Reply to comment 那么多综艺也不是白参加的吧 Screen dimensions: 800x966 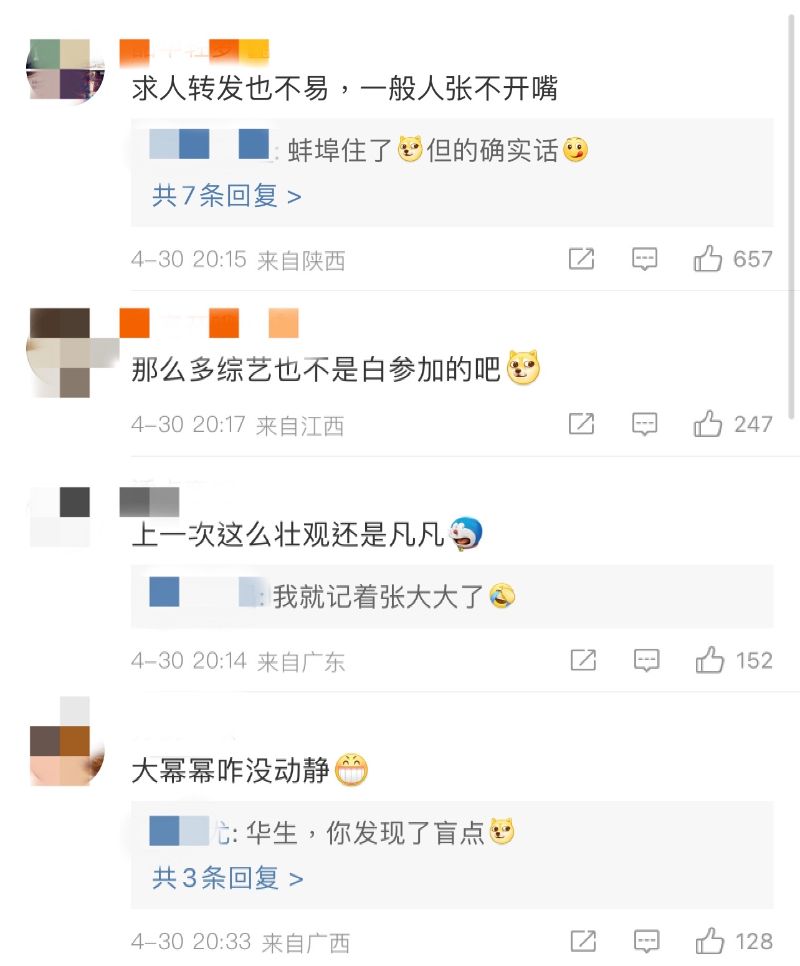pos(645,424)
